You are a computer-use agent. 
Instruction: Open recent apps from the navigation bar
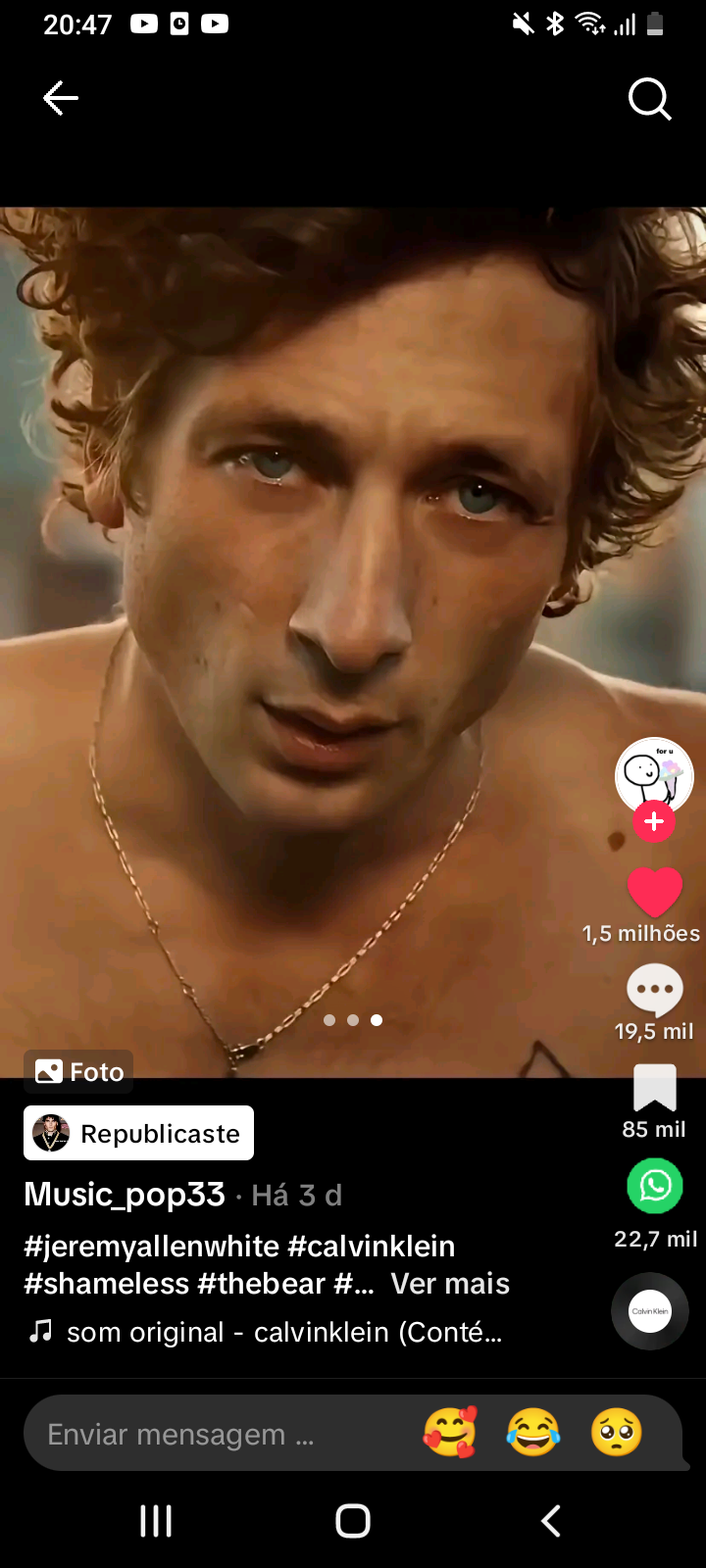pos(156,1521)
